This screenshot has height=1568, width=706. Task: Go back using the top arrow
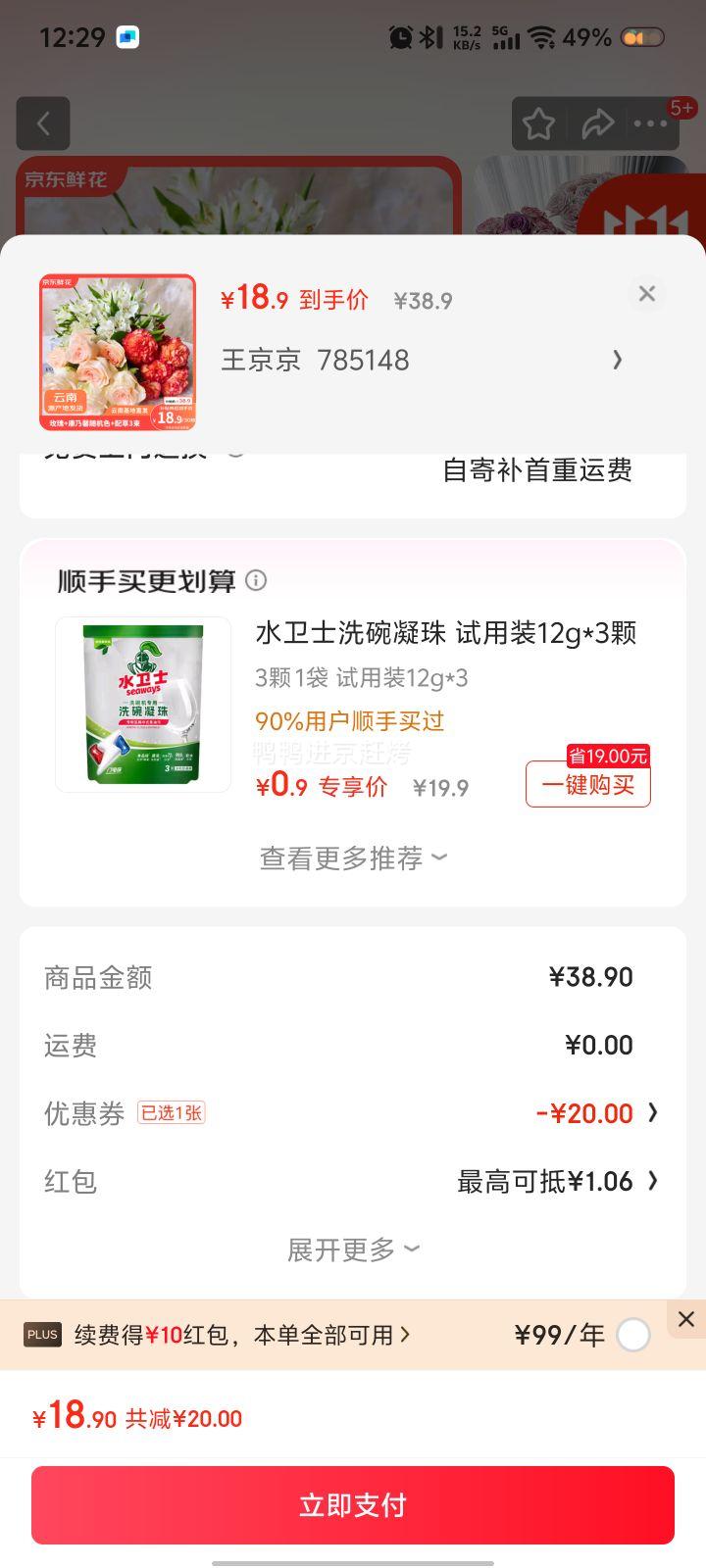pos(43,123)
